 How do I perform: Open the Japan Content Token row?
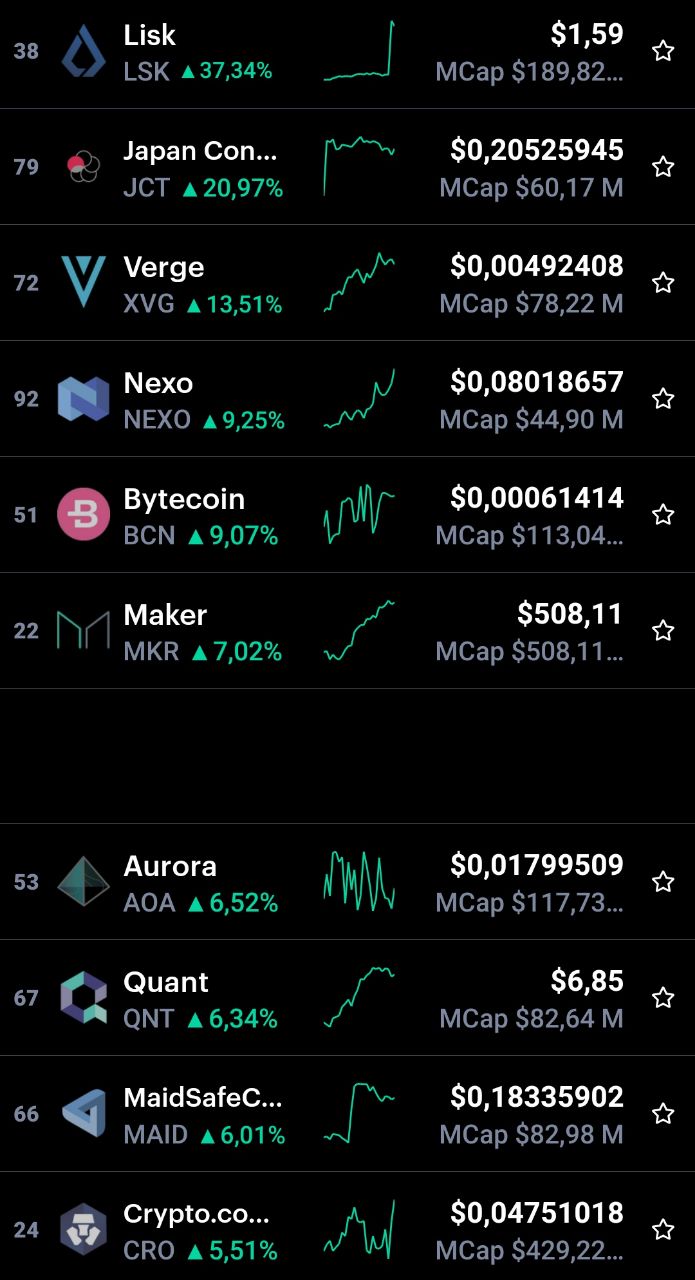tap(347, 167)
